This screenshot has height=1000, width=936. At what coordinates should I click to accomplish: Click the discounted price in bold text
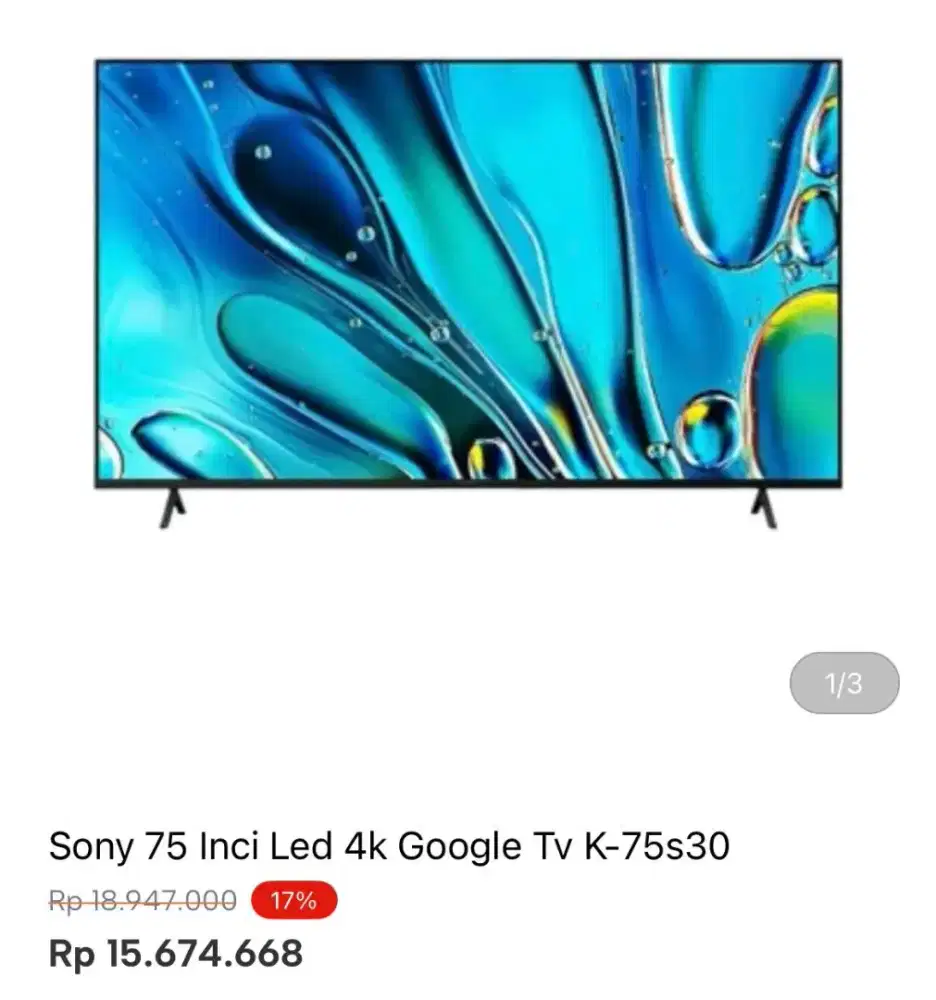click(176, 953)
